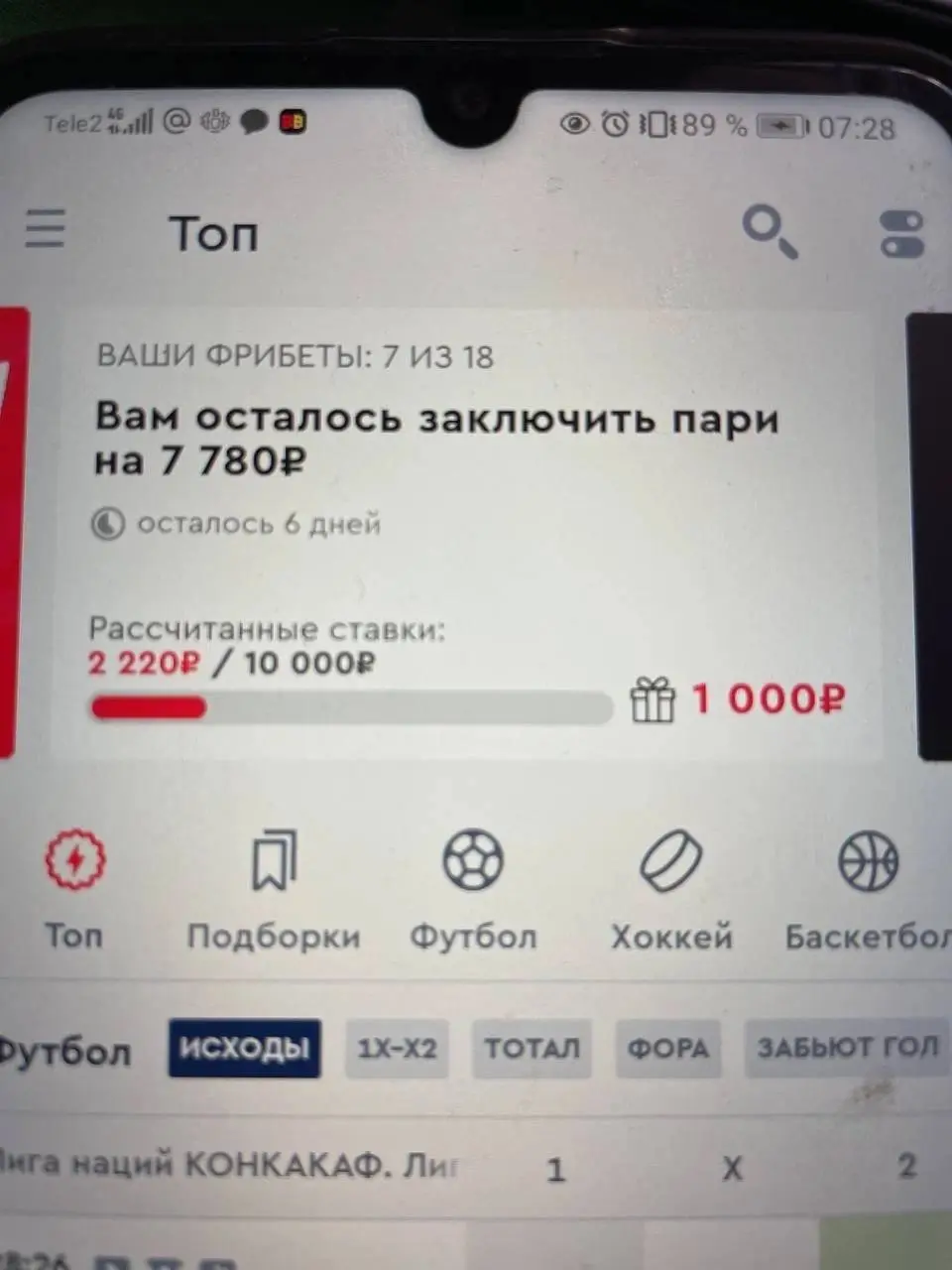The image size is (952, 1270).
Task: Switch to the Баскетбол category
Action: click(x=868, y=888)
